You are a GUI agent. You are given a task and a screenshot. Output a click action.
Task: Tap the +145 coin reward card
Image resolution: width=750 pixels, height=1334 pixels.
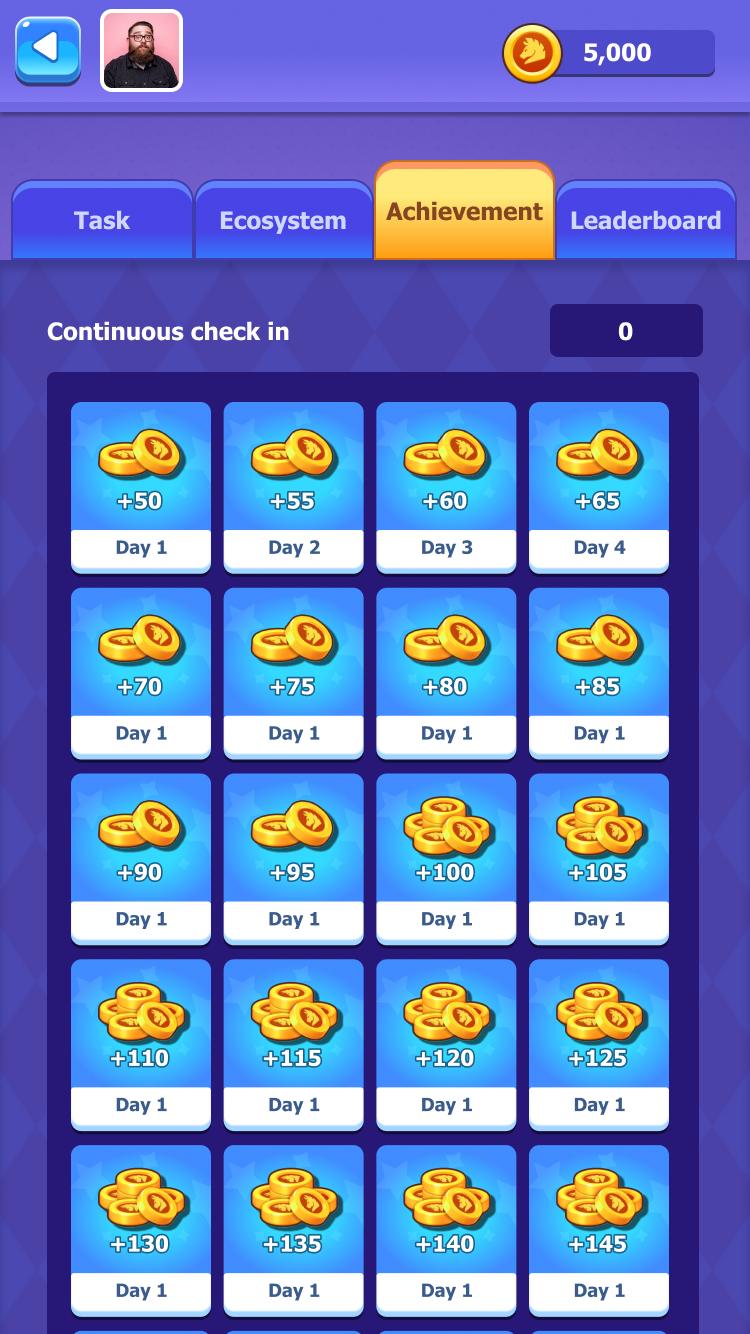pos(599,1230)
